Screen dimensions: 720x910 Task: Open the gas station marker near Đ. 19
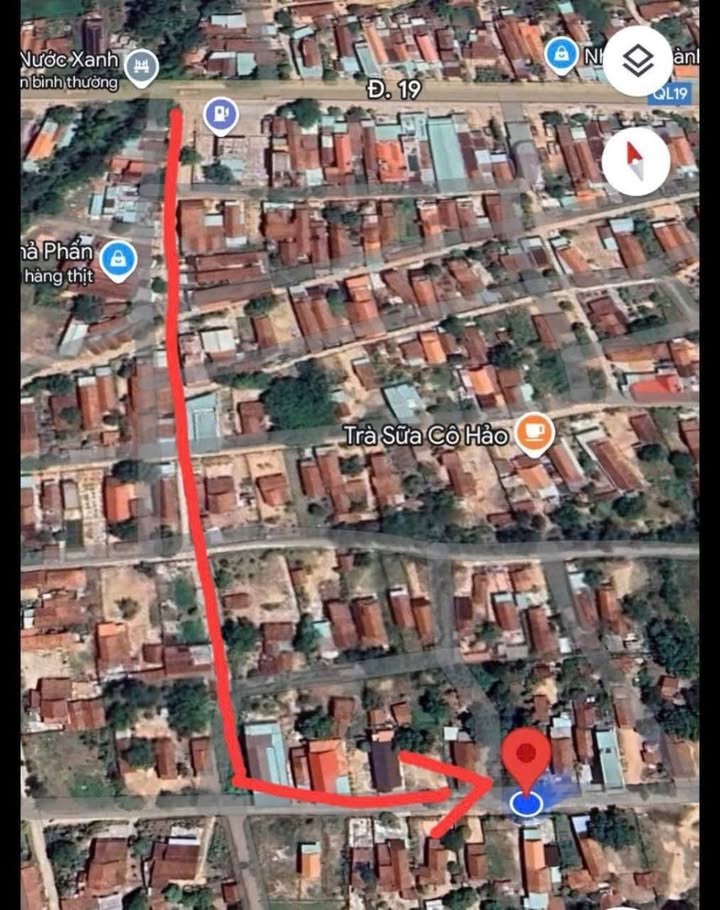click(x=220, y=116)
